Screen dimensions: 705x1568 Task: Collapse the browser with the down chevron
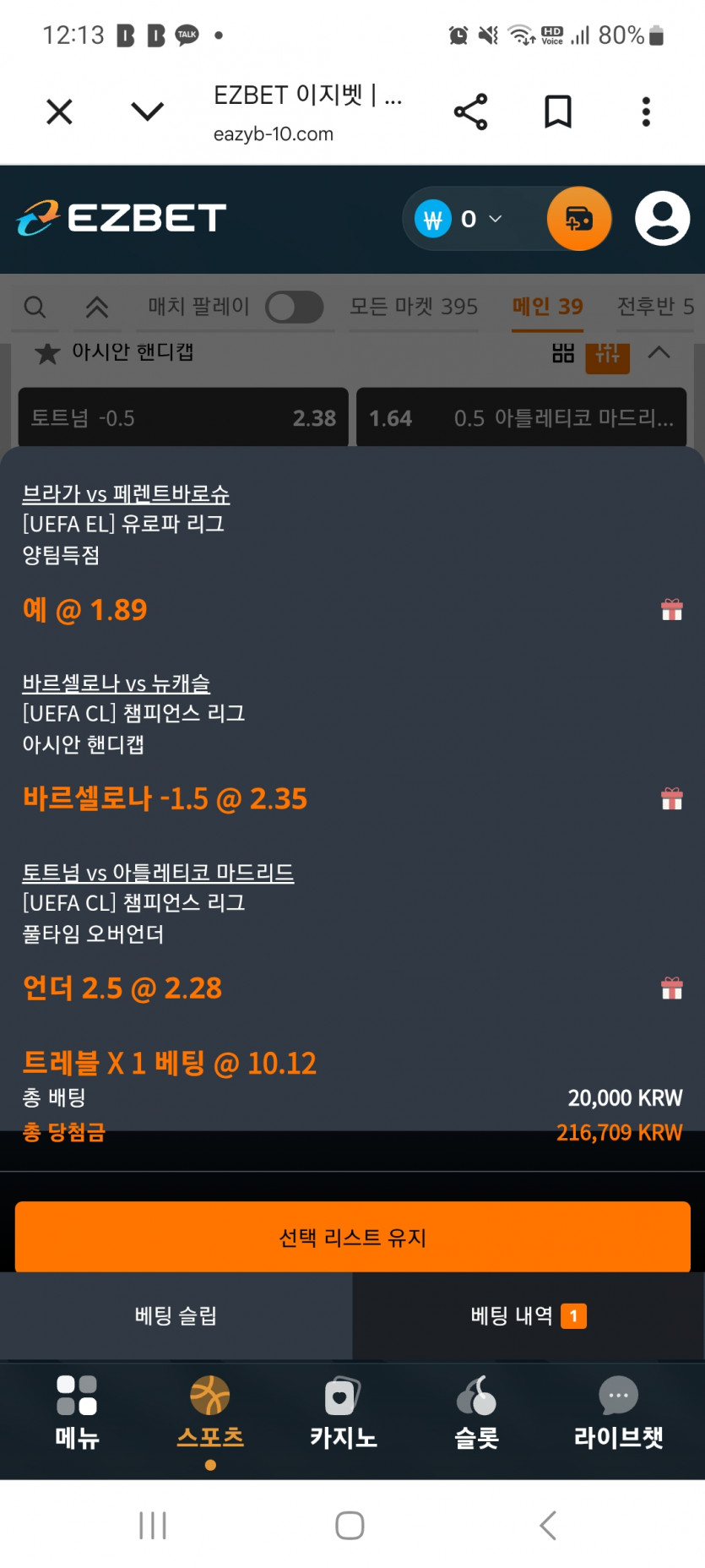click(x=148, y=112)
